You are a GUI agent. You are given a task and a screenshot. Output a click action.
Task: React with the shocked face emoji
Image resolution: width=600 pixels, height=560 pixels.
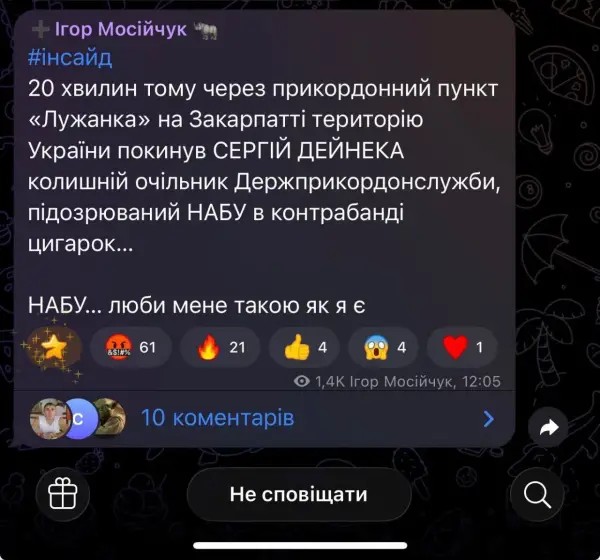pos(386,348)
